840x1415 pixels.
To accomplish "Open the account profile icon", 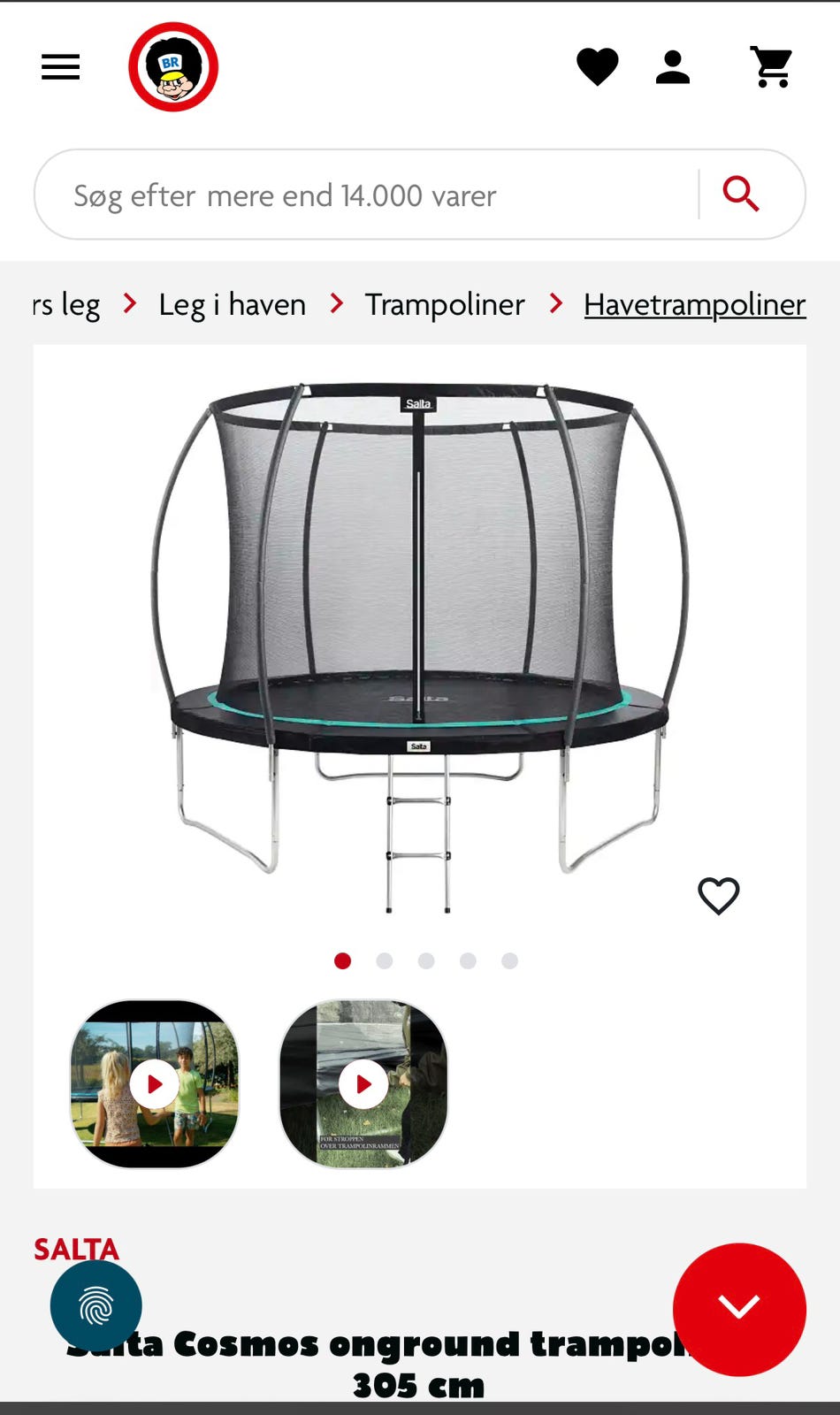I will pyautogui.click(x=673, y=67).
